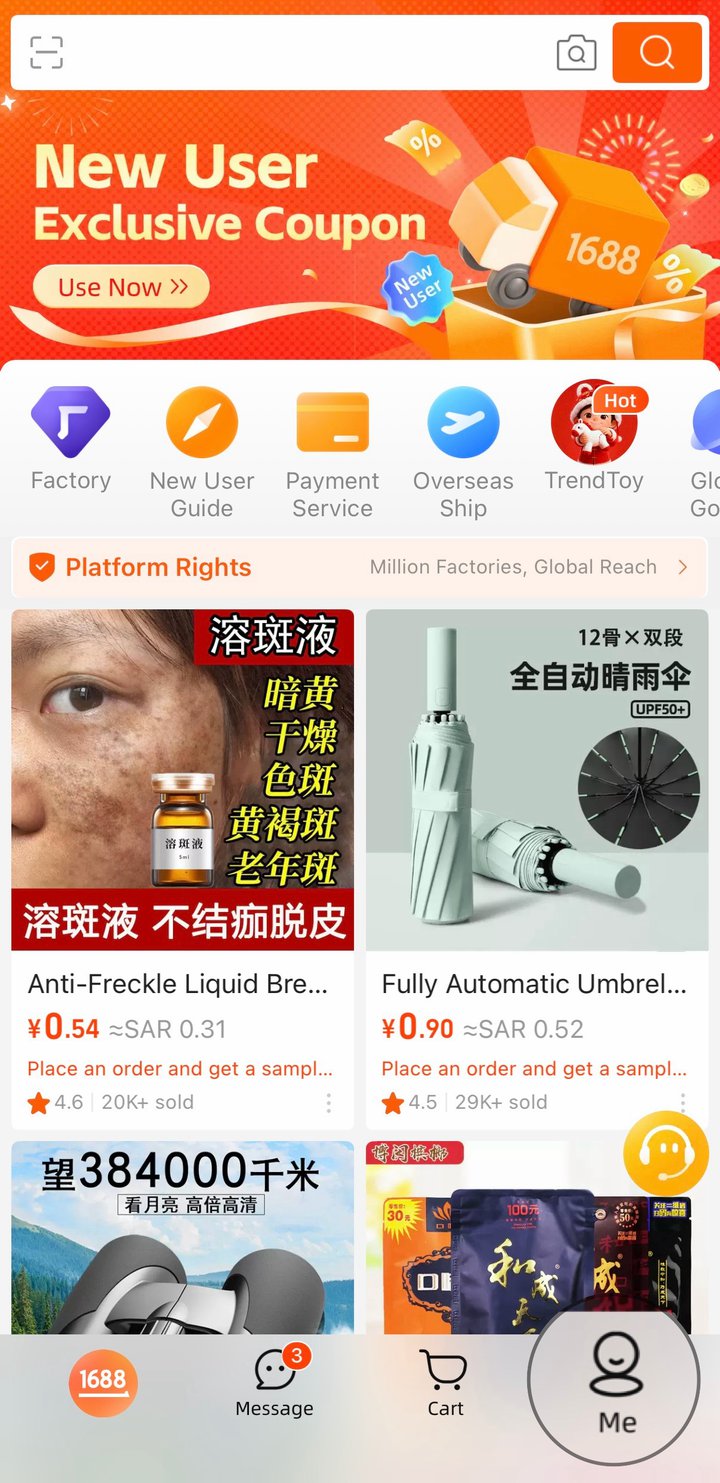Go to the 1688 home tab
Viewport: 720px width, 1483px height.
point(102,1383)
